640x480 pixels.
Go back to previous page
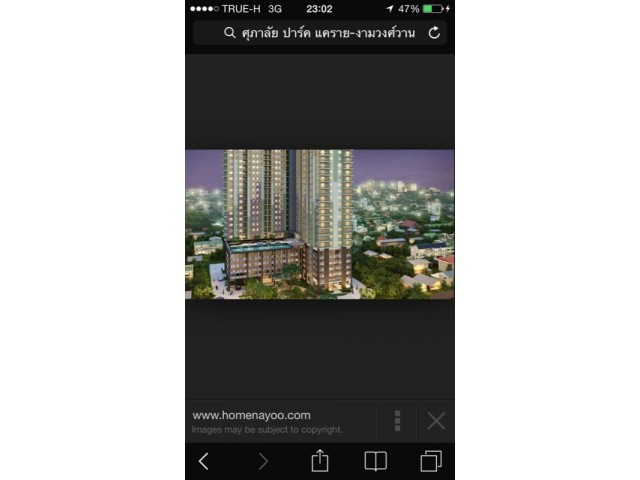coord(204,461)
